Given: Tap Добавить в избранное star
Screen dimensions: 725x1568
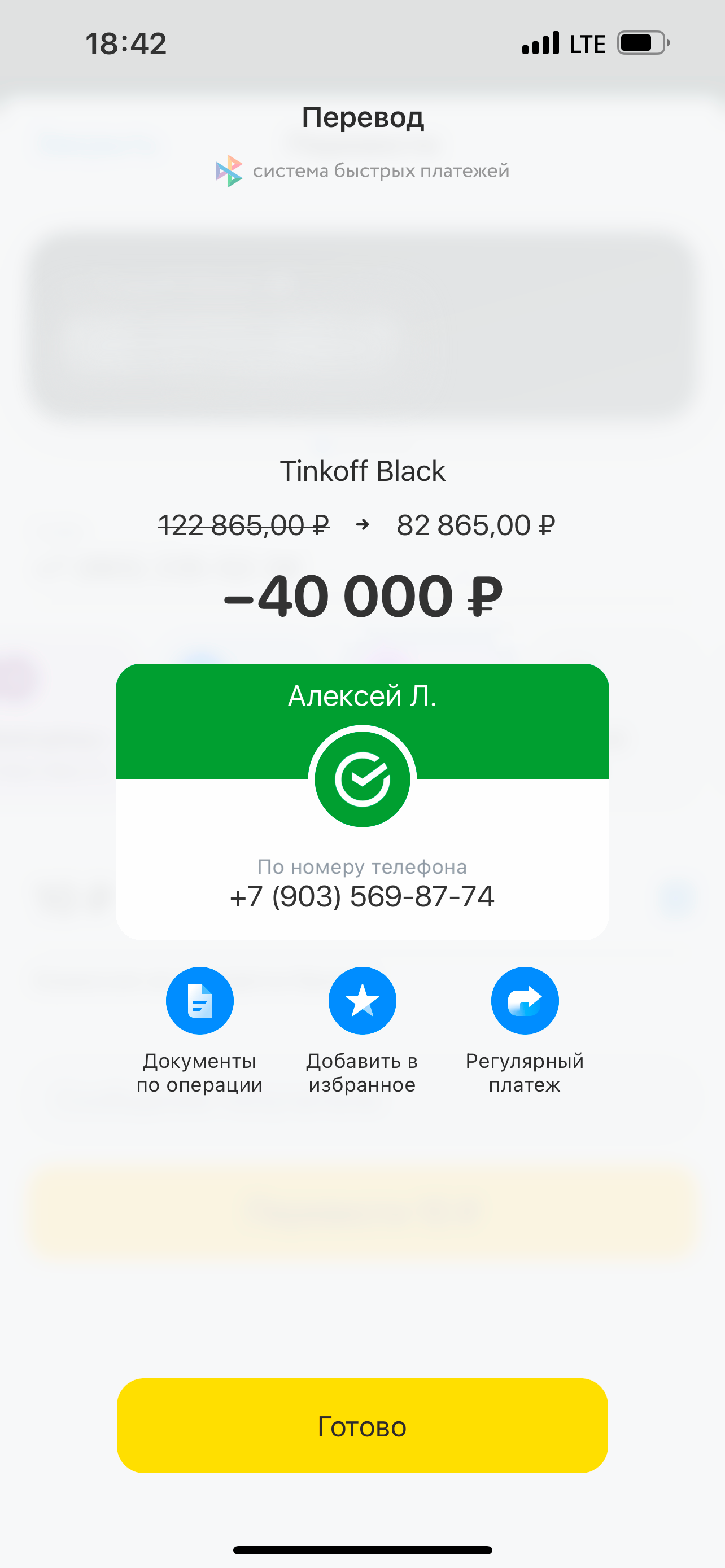Looking at the screenshot, I should pos(362,1001).
